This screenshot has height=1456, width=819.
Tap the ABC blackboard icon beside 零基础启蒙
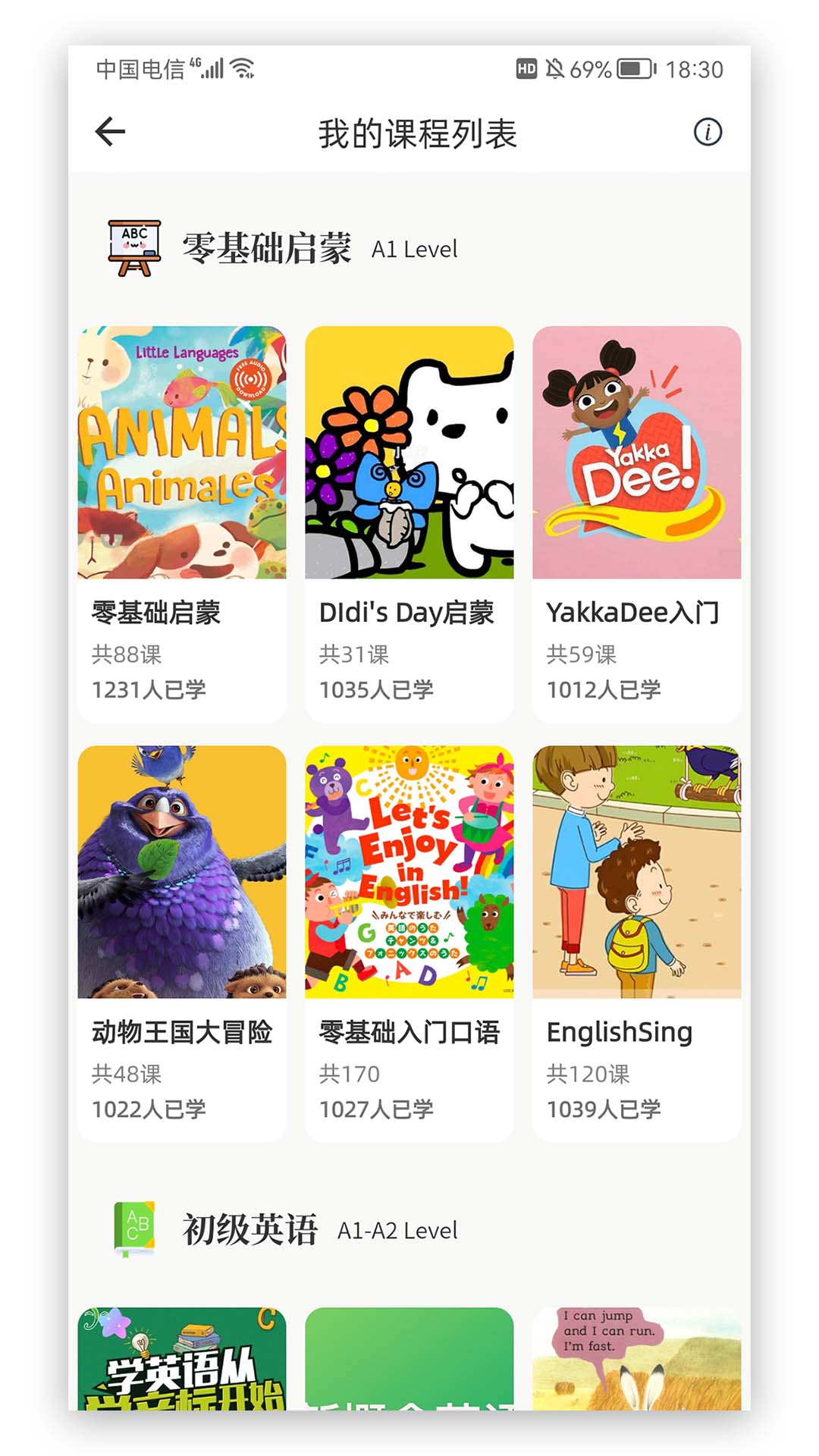click(x=133, y=244)
